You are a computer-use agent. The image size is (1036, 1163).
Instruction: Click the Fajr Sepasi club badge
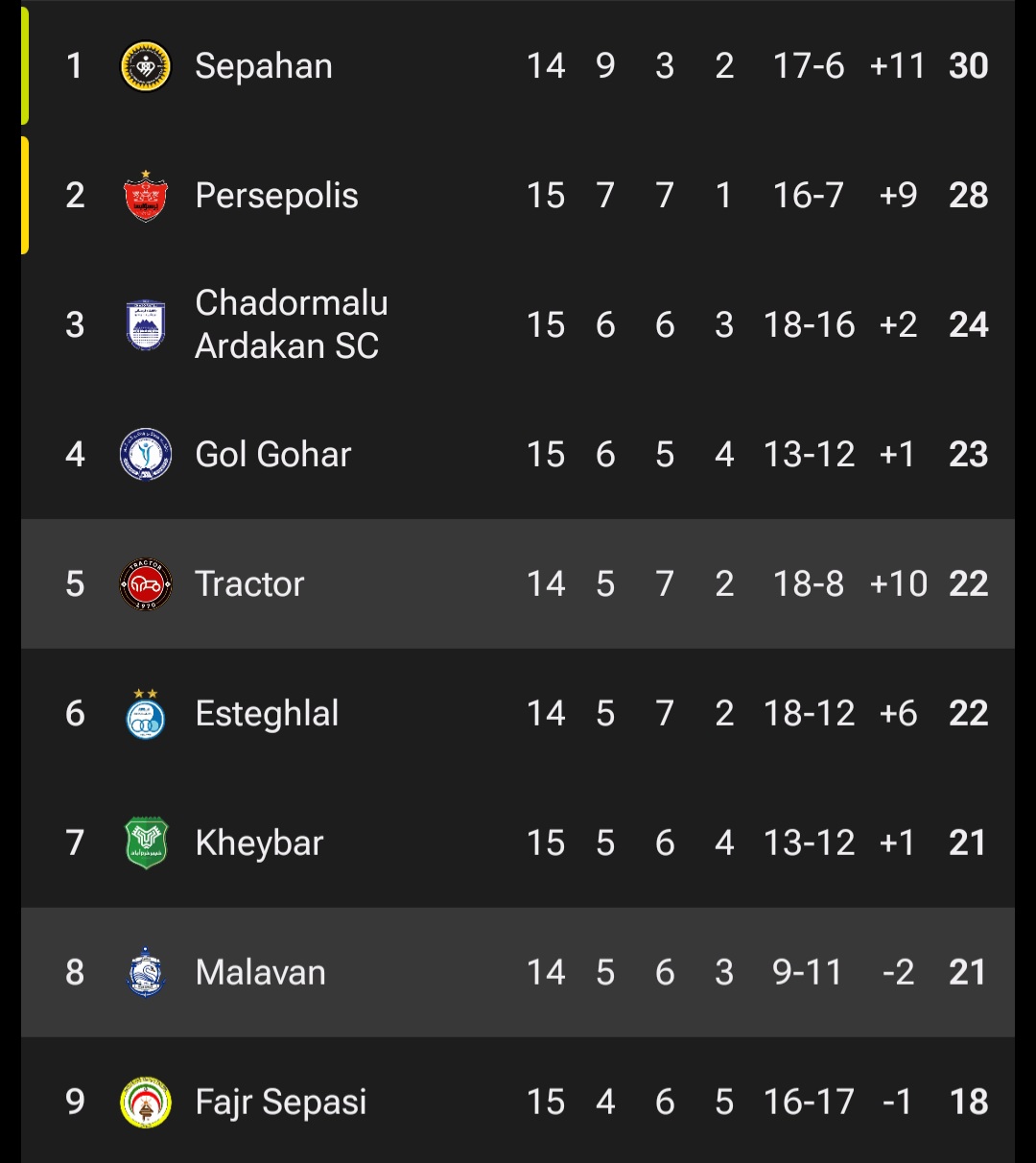[x=146, y=1102]
